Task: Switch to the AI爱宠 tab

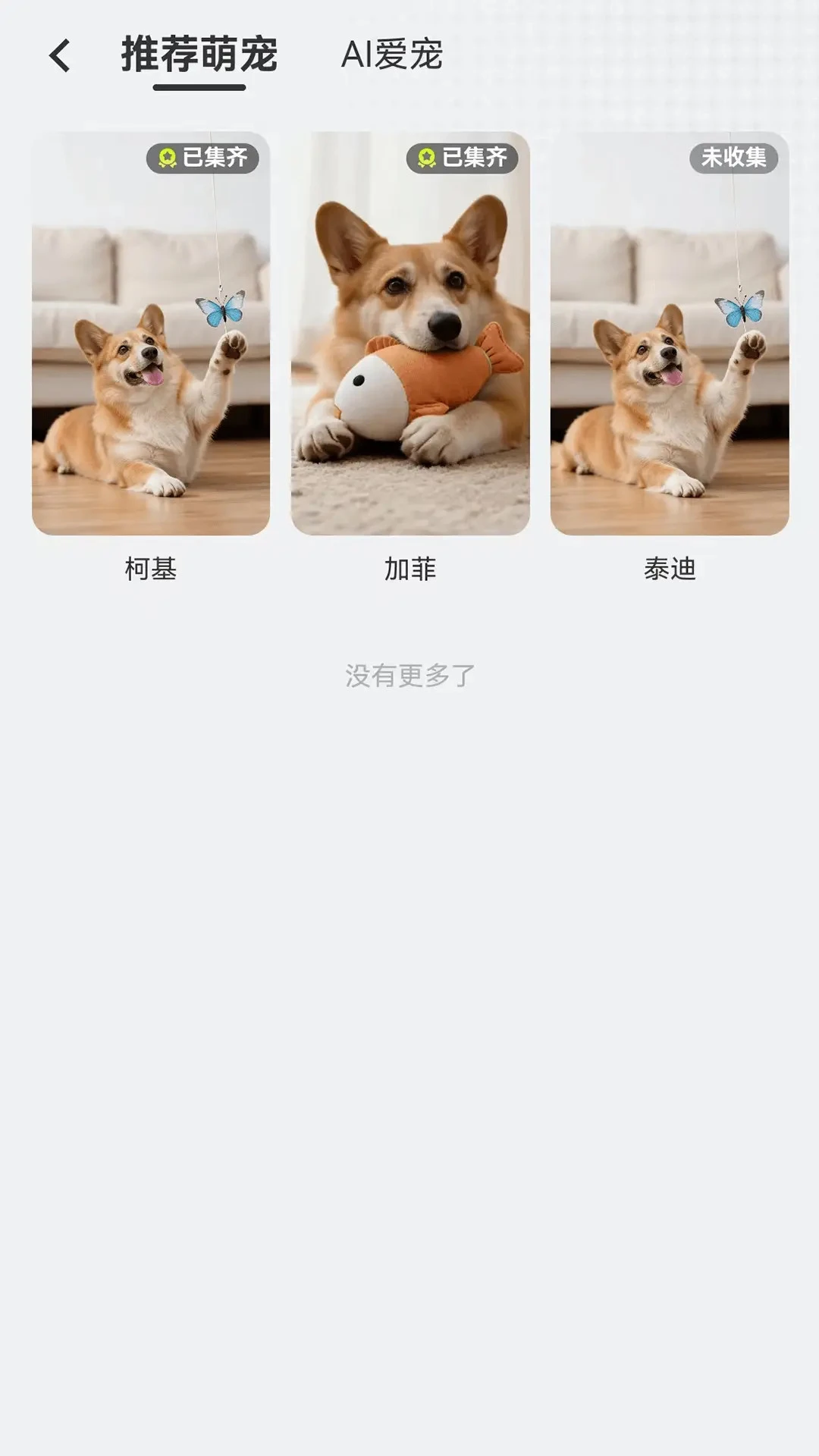Action: [391, 55]
